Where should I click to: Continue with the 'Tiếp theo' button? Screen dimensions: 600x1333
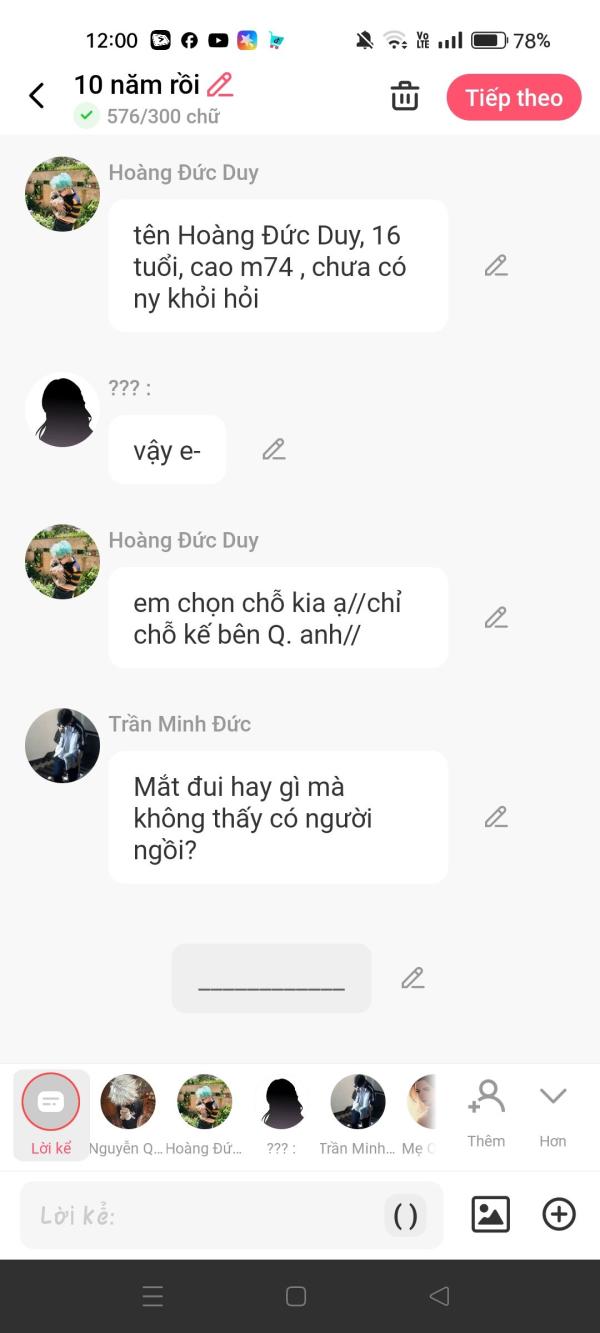(514, 97)
